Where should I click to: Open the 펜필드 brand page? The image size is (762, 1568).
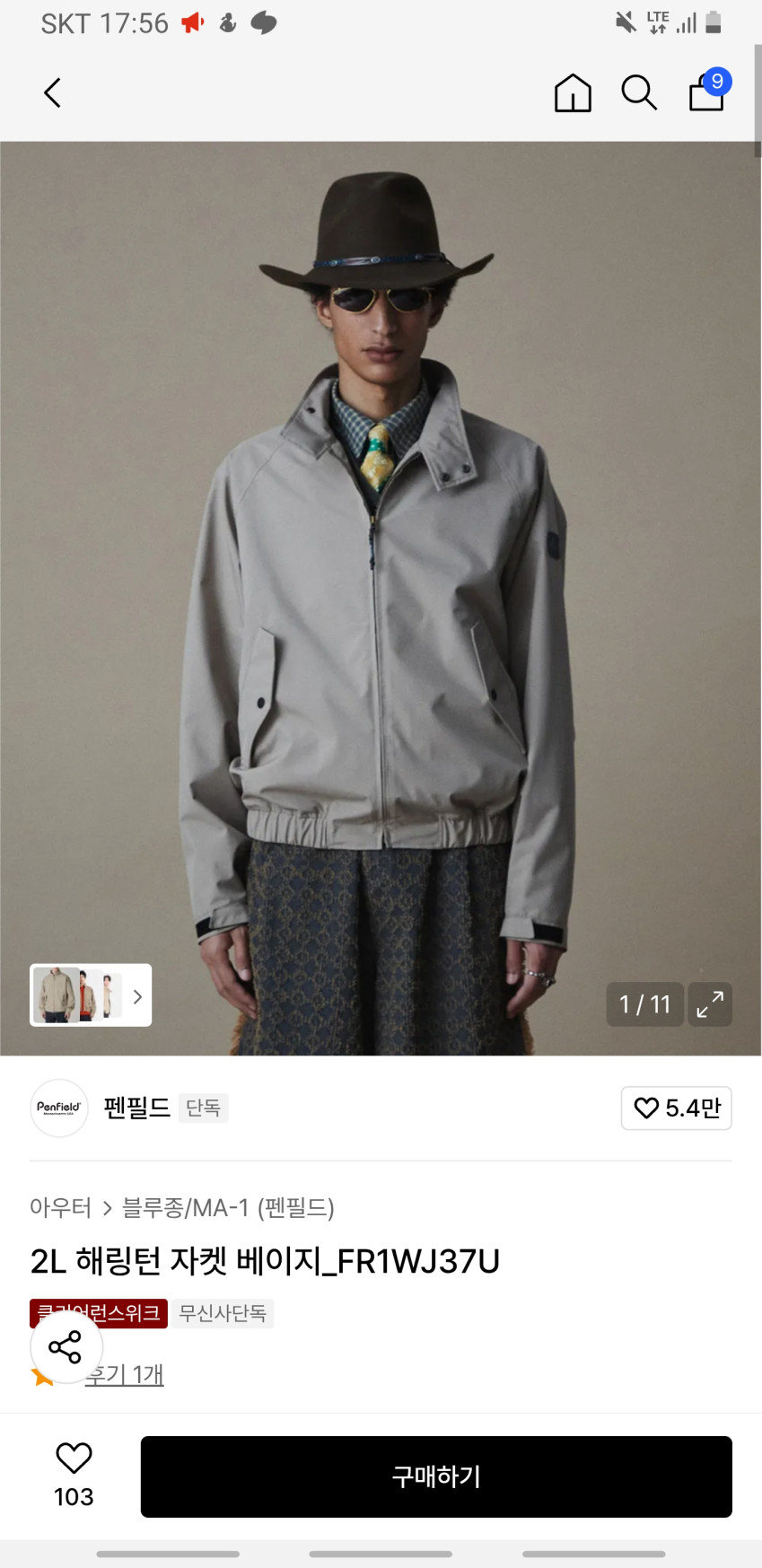coord(136,1108)
